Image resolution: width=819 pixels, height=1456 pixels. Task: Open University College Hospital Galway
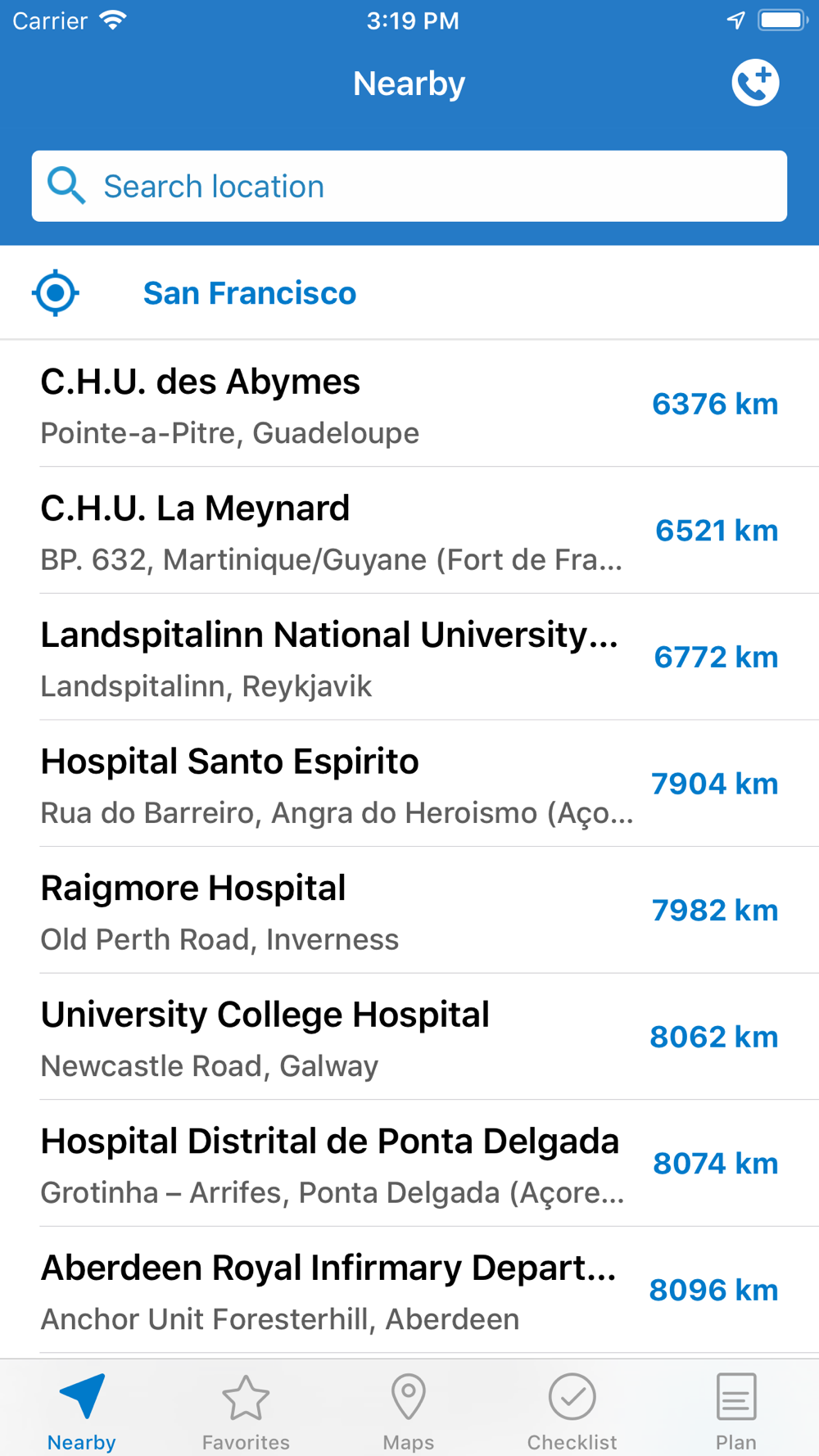tap(409, 1038)
